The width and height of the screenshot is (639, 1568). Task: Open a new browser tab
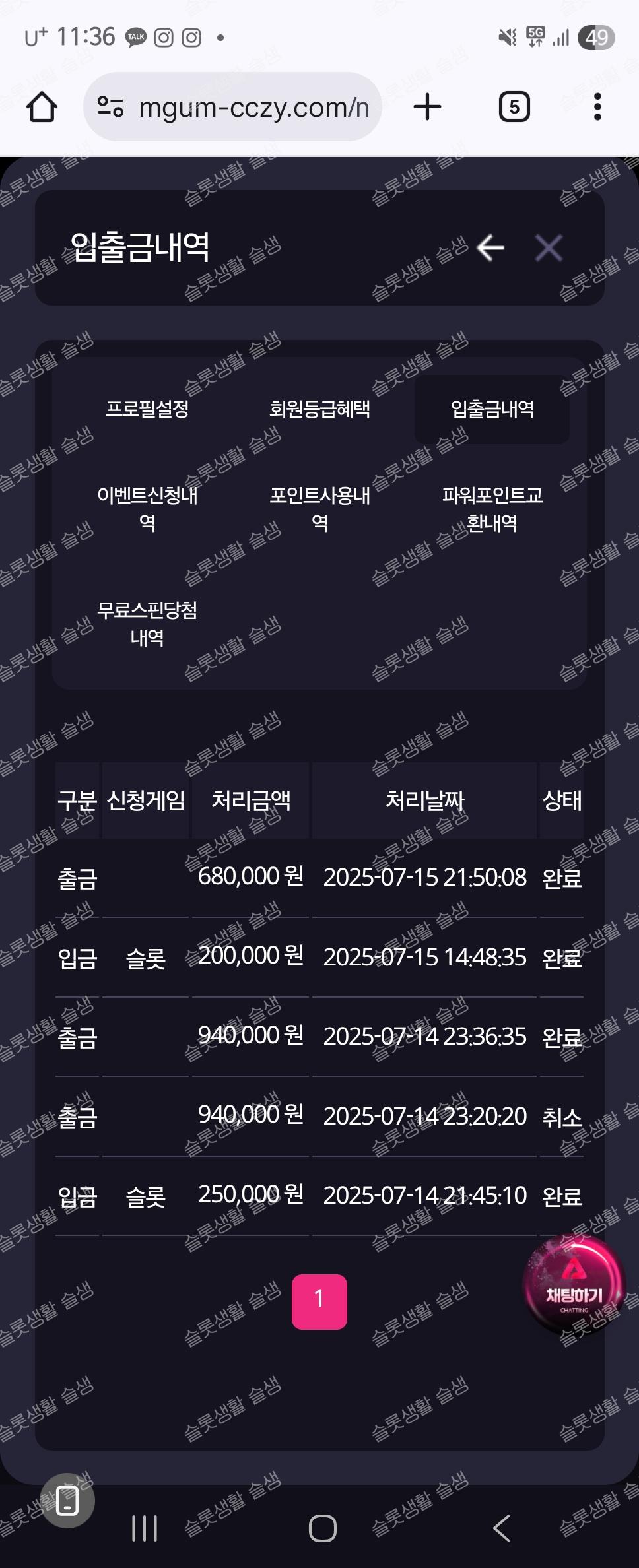pyautogui.click(x=427, y=107)
